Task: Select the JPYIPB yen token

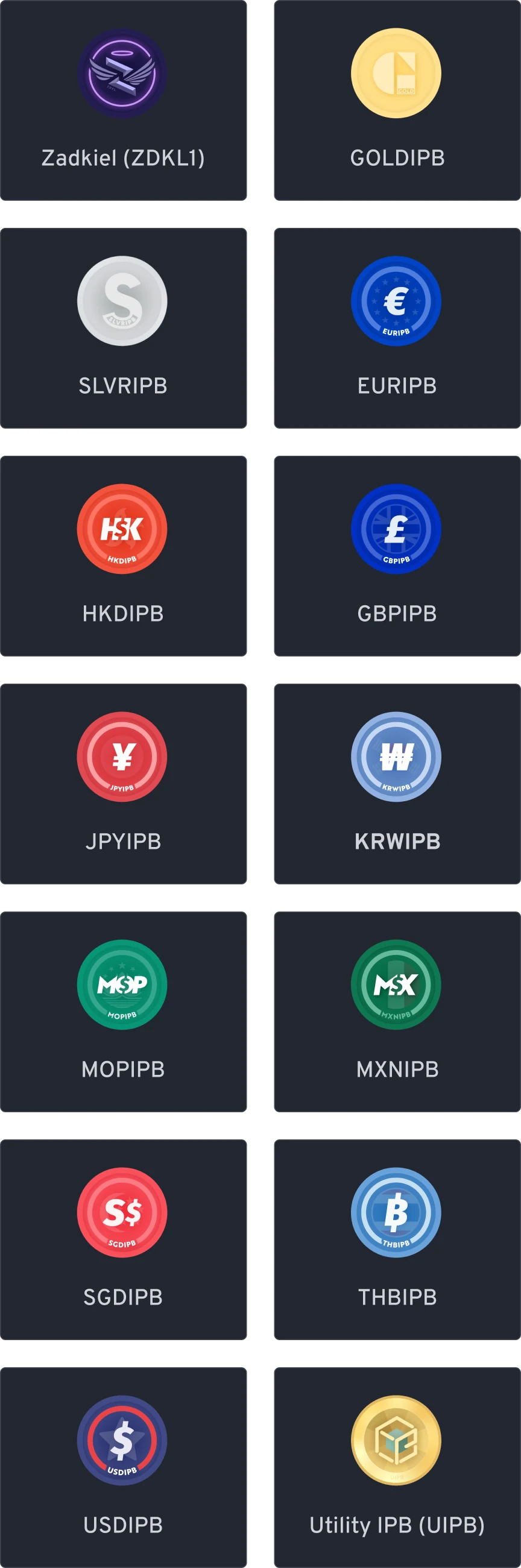Action: click(x=123, y=783)
